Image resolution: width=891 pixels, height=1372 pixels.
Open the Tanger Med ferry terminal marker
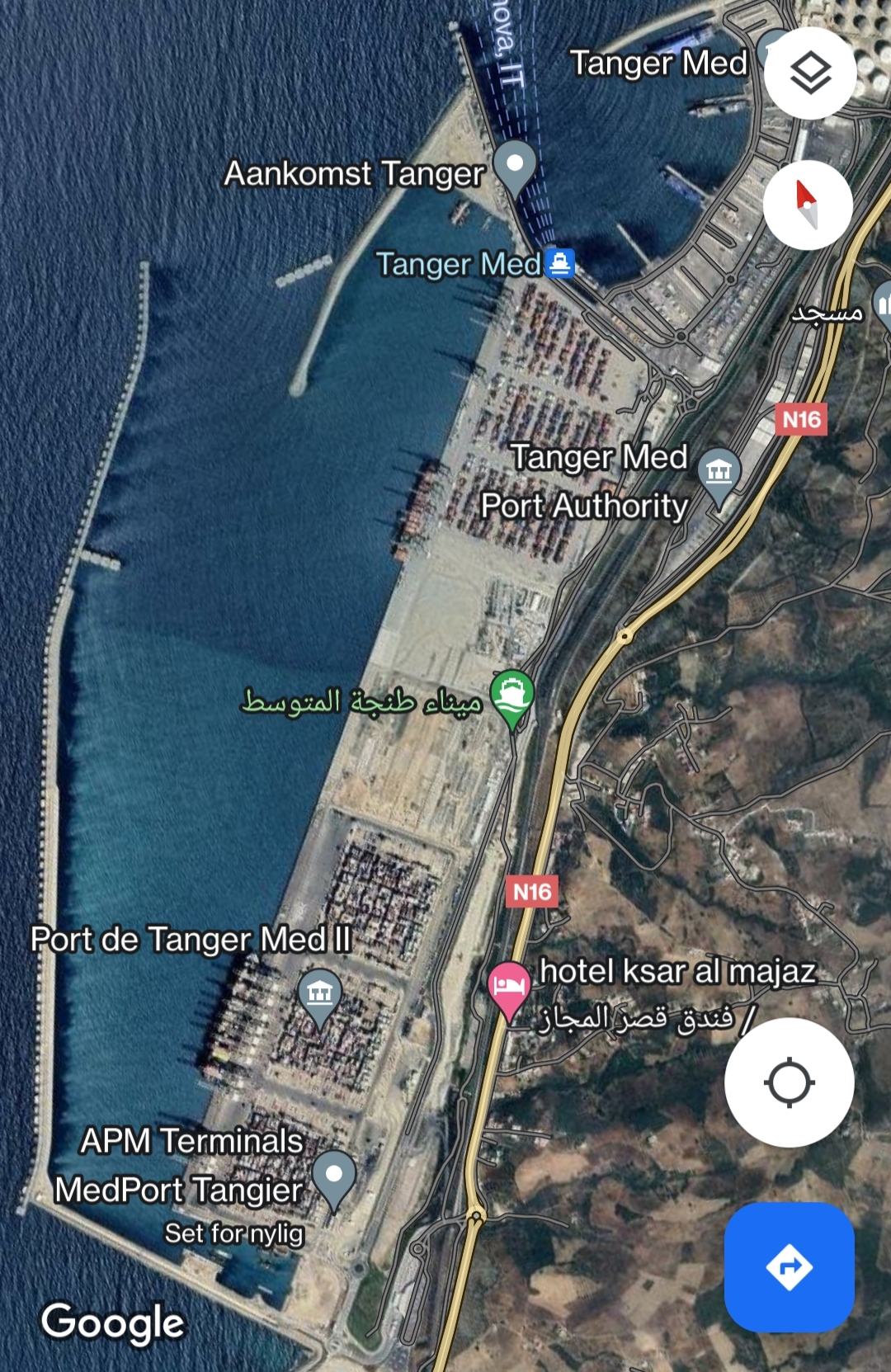click(x=560, y=264)
